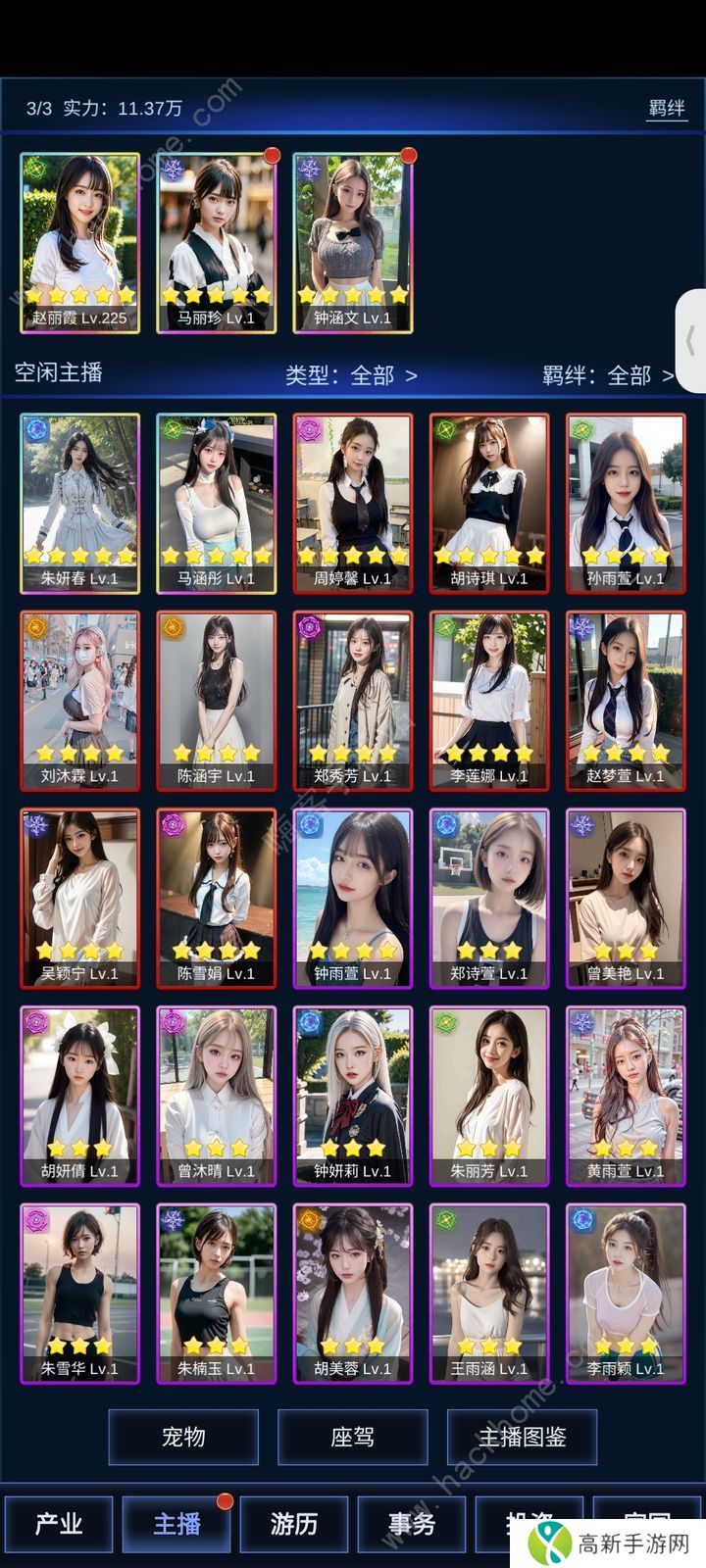The image size is (706, 1568).
Task: Open the 羁绊 link at top right
Action: click(666, 108)
